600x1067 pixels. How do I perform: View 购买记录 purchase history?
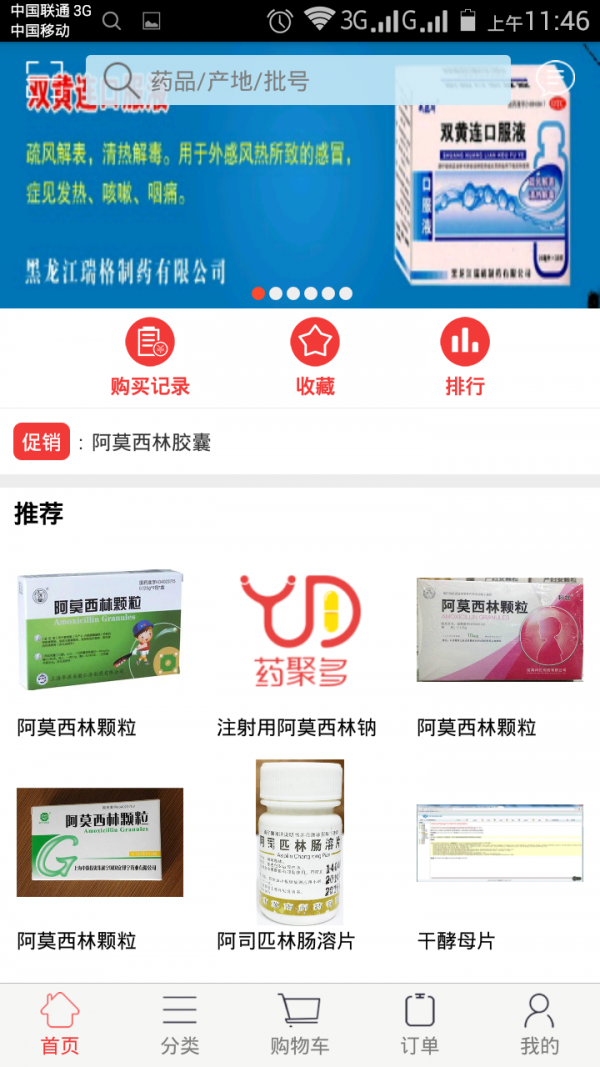point(150,355)
